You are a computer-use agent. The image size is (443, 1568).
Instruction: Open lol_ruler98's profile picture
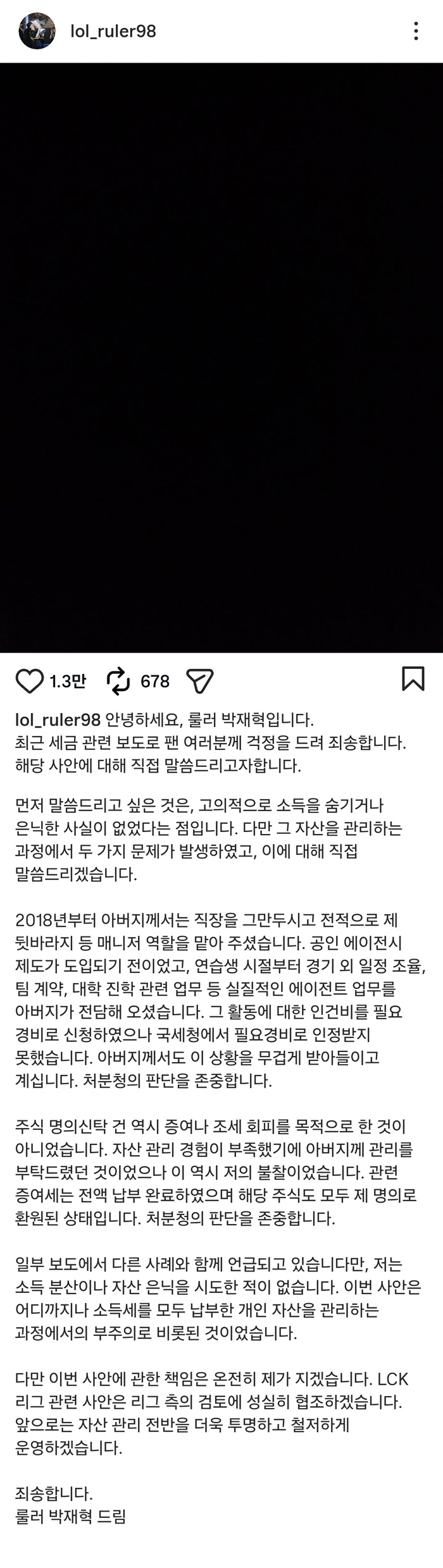pyautogui.click(x=37, y=31)
